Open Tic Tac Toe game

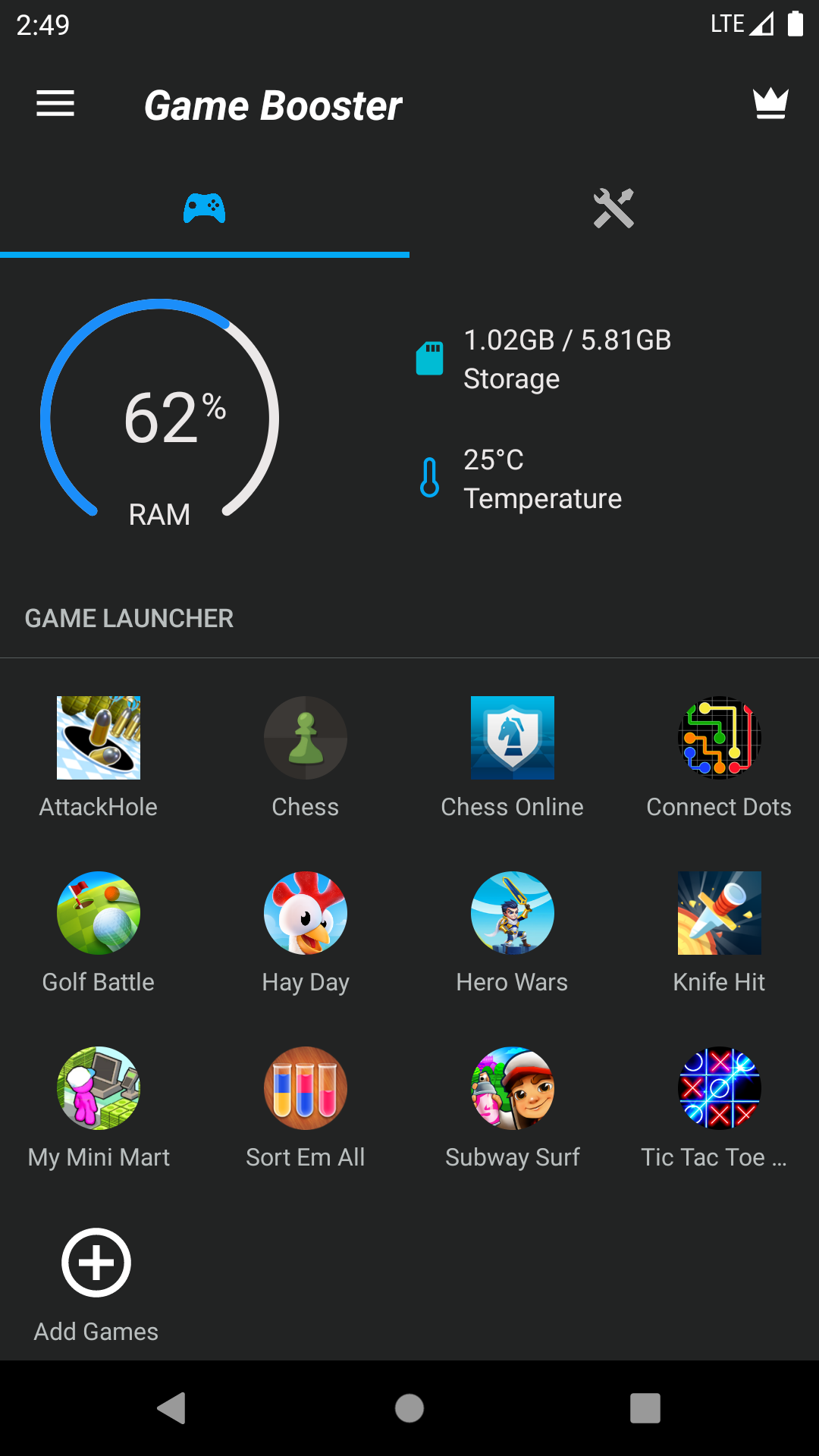(x=719, y=1088)
